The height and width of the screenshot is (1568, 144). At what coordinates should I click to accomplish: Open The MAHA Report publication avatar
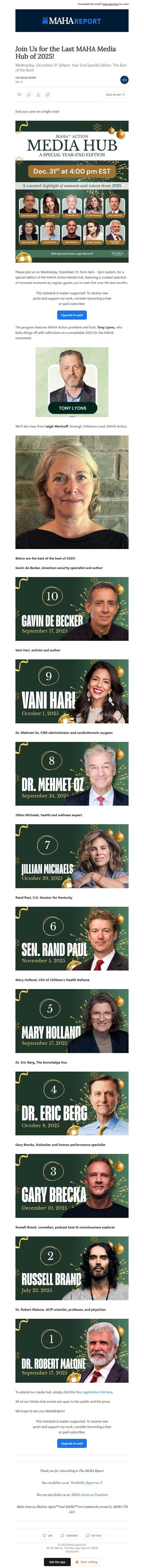(124, 80)
